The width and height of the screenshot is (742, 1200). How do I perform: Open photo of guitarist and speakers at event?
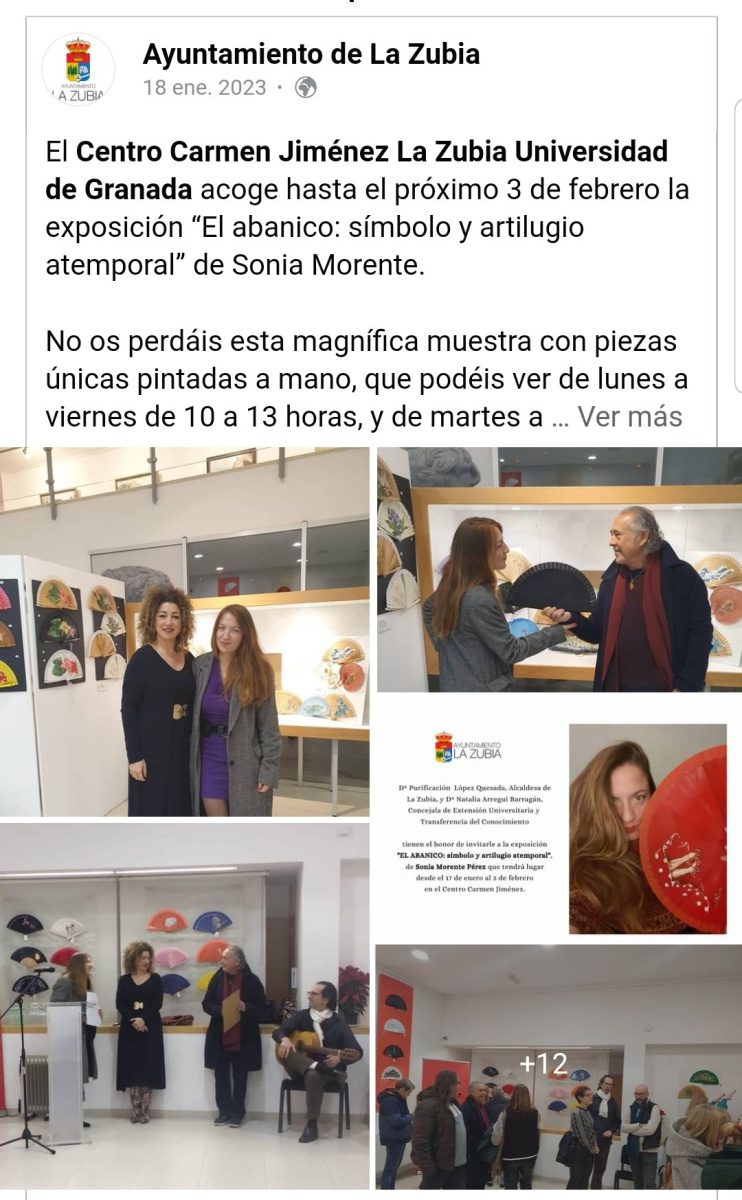(185, 1005)
